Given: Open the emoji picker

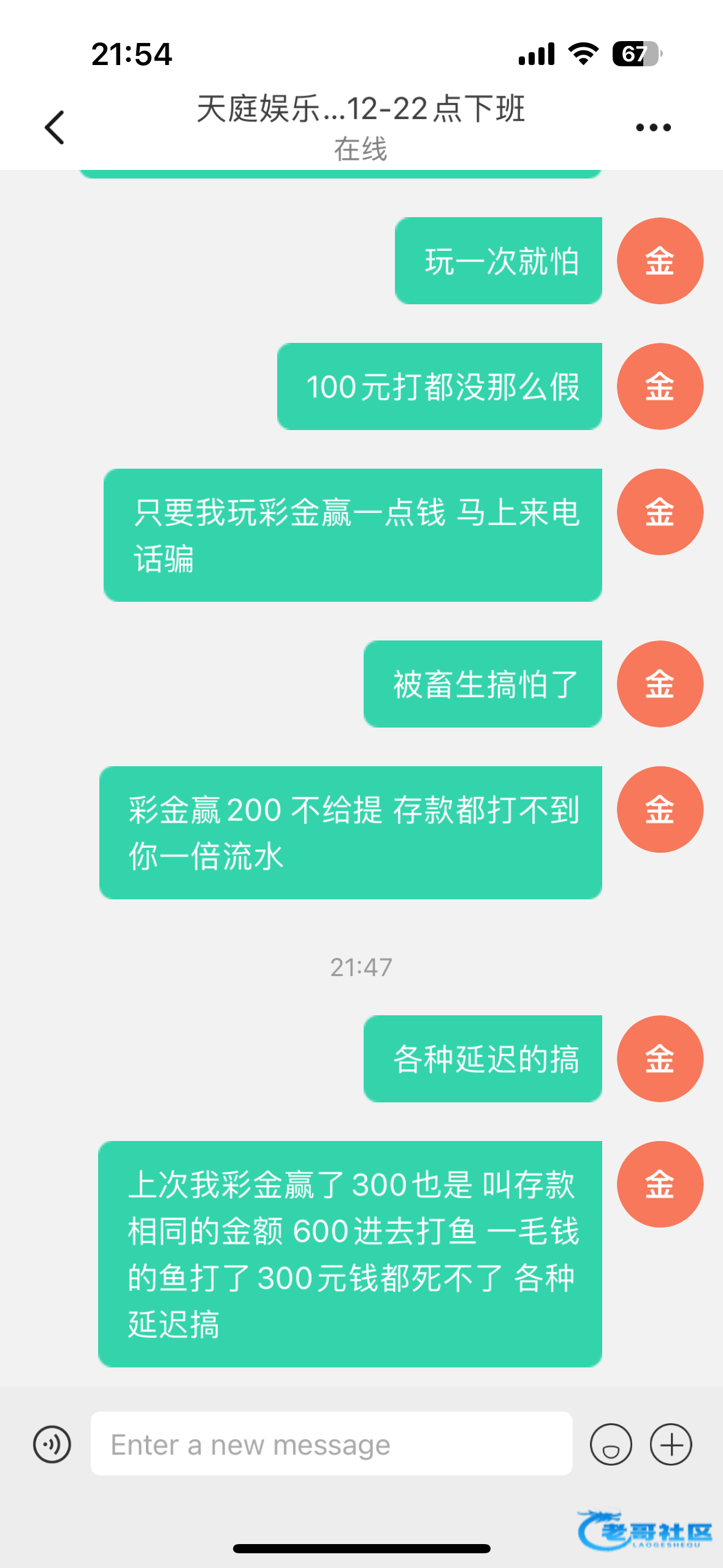Looking at the screenshot, I should pos(611,1444).
